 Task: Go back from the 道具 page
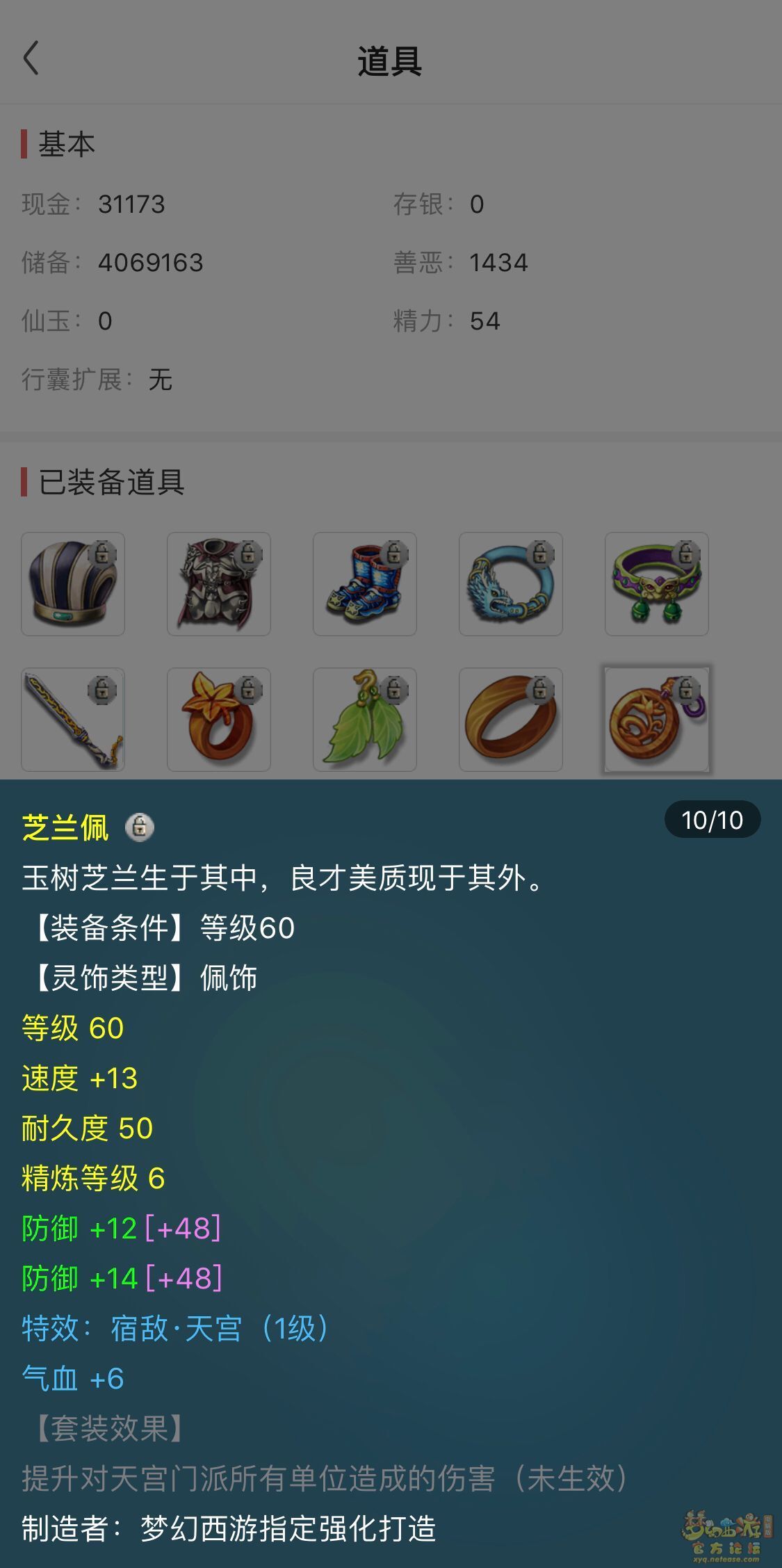(31, 58)
